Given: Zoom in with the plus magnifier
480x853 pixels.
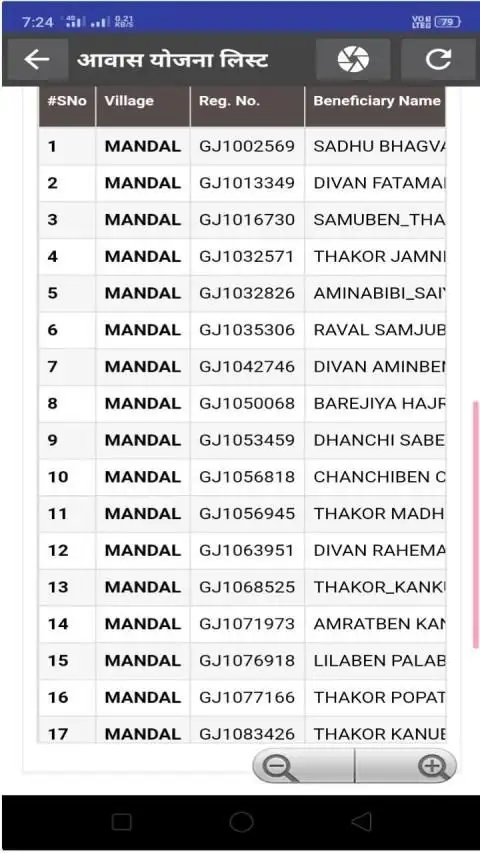Looking at the screenshot, I should coord(406,766).
